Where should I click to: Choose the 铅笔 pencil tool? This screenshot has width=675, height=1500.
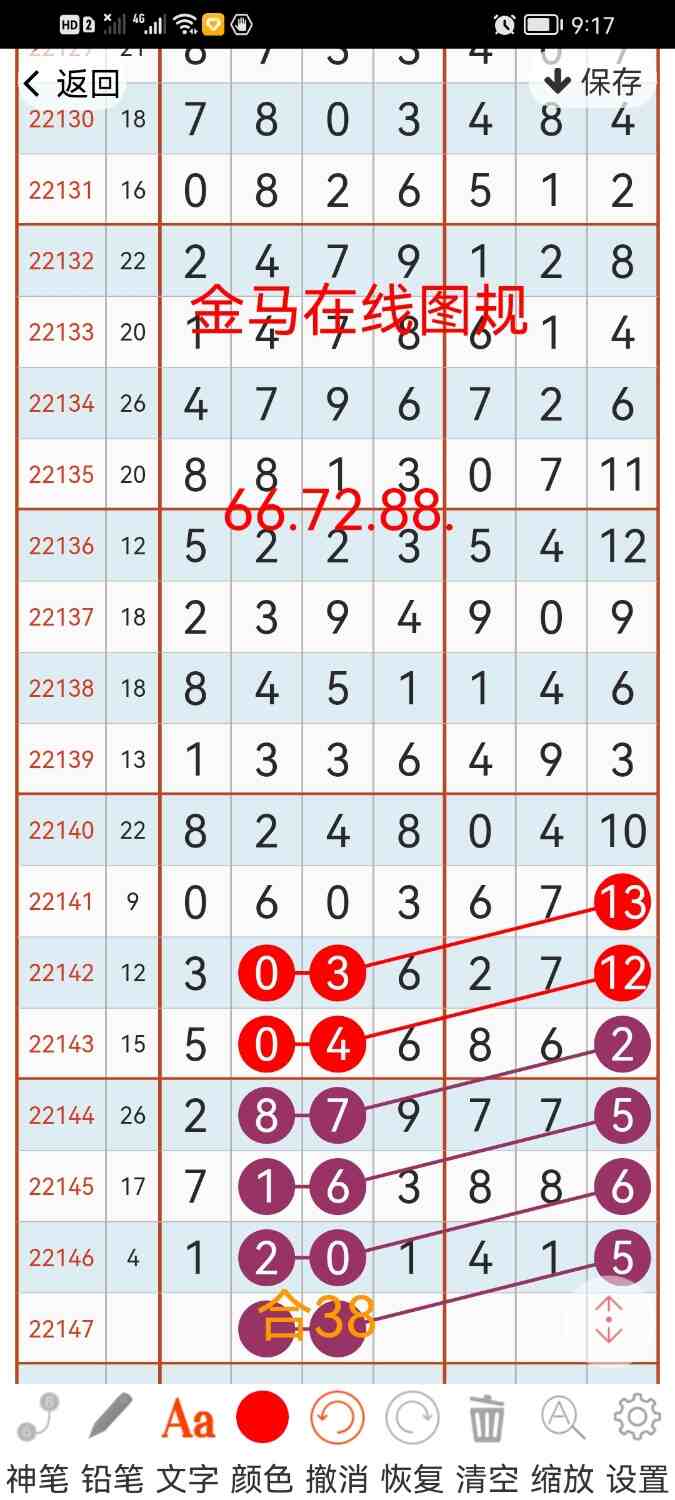point(112,1441)
